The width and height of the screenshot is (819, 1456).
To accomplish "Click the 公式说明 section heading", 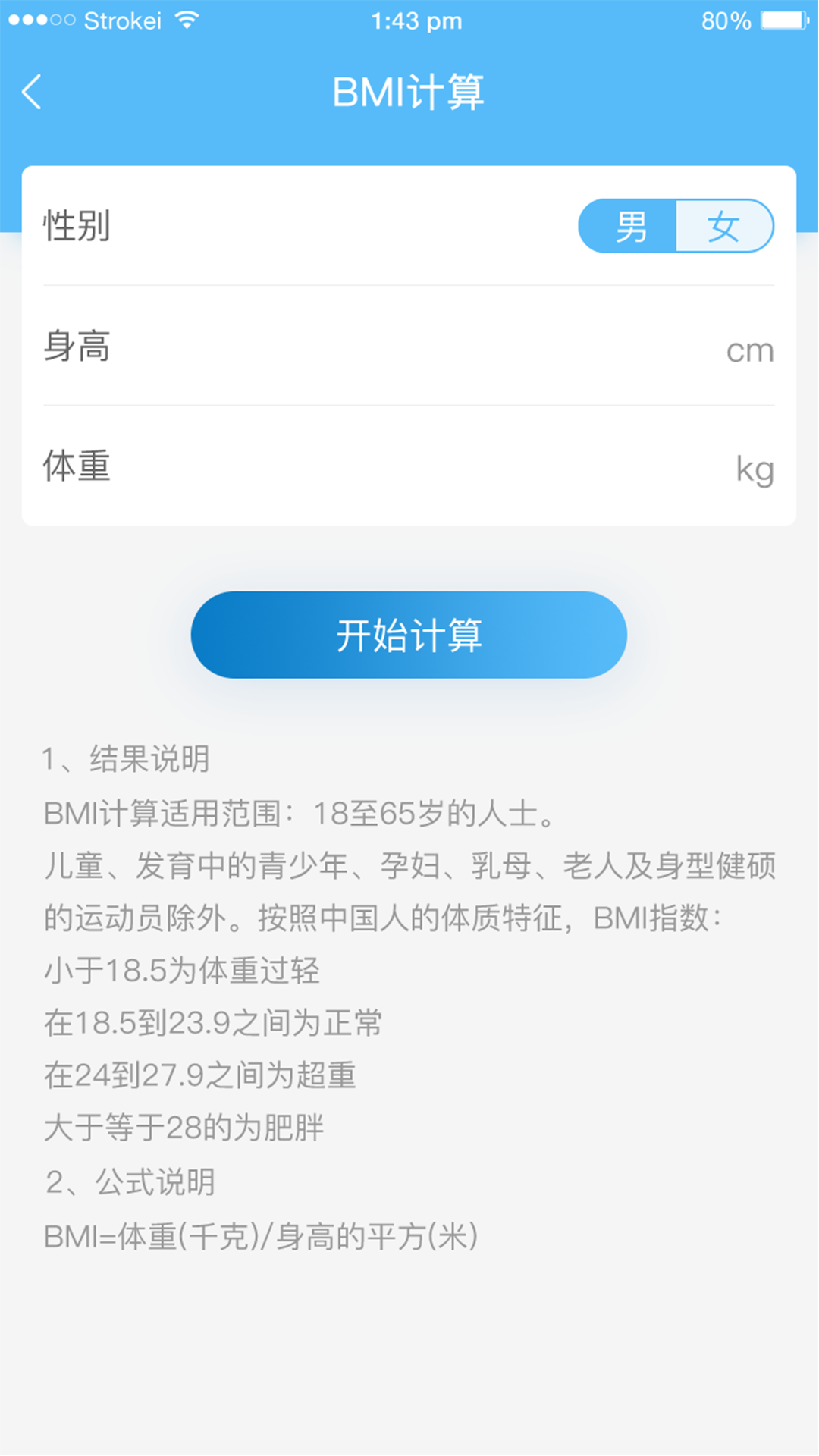I will click(130, 1180).
